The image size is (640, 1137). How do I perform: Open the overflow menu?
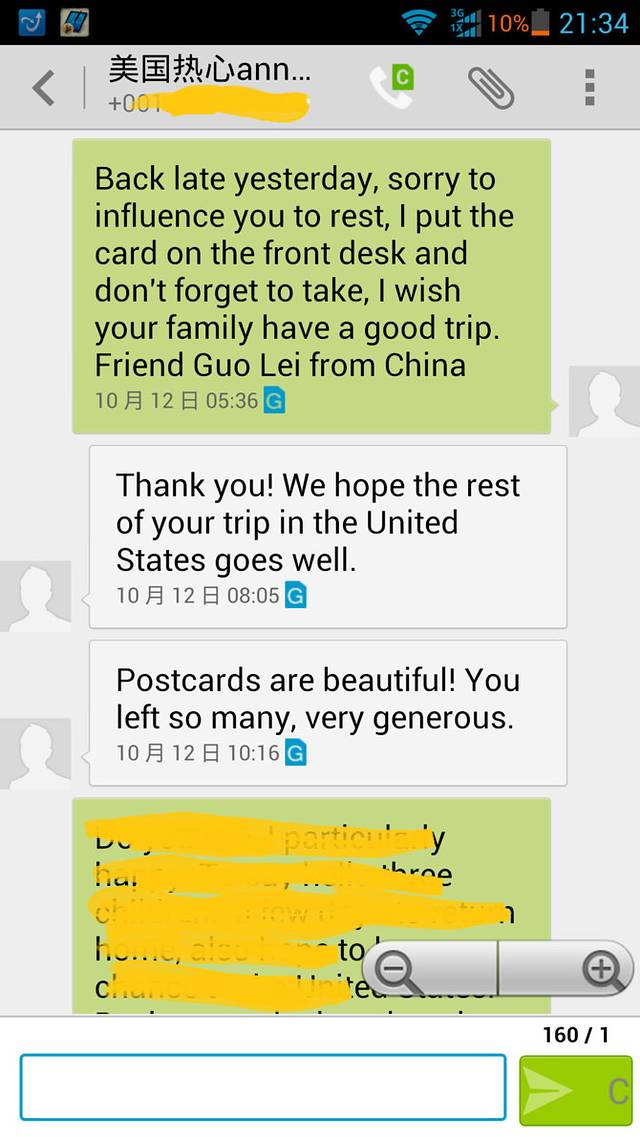pos(590,87)
